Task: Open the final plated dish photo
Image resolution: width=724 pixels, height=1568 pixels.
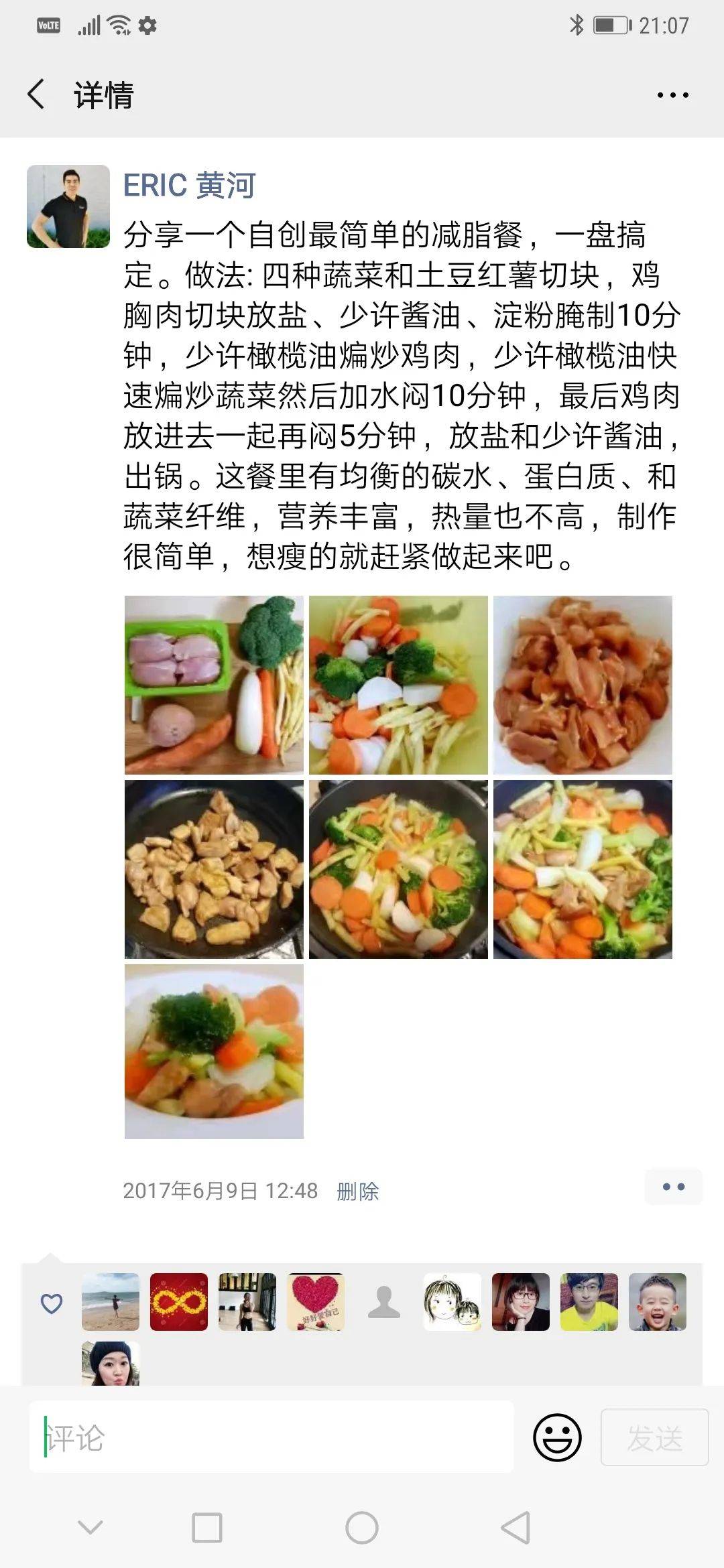Action: (x=214, y=1051)
